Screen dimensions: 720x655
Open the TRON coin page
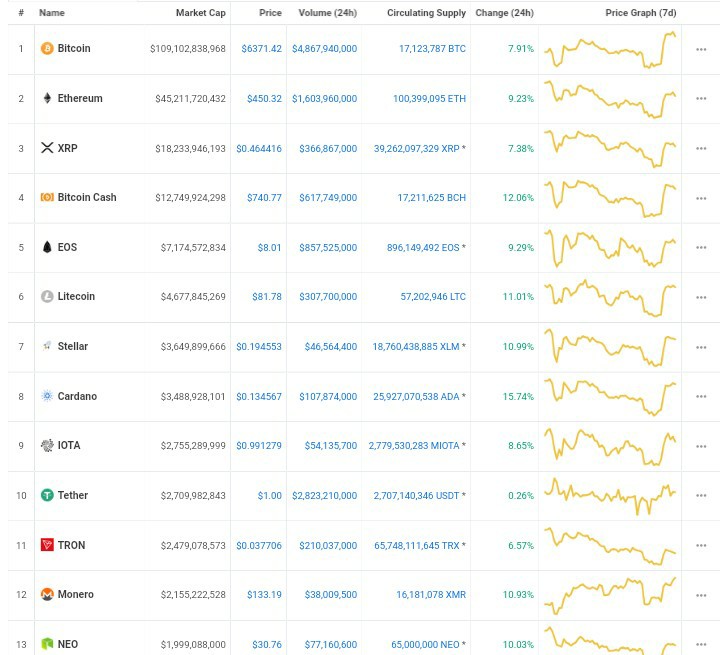(71, 545)
